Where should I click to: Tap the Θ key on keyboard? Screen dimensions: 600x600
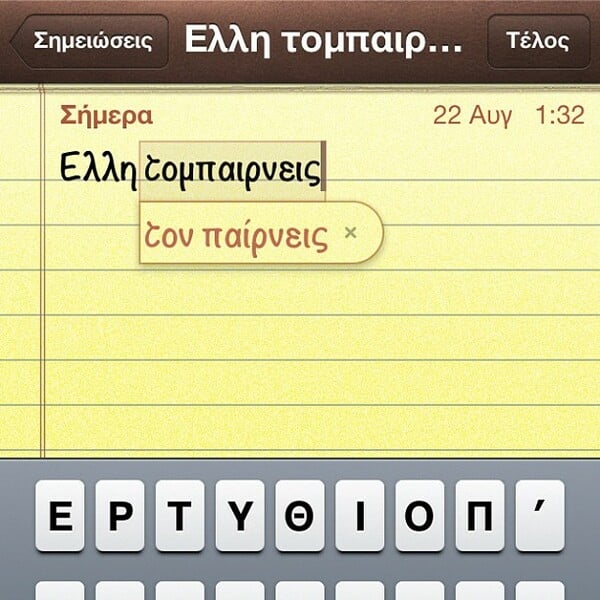pyautogui.click(x=299, y=516)
